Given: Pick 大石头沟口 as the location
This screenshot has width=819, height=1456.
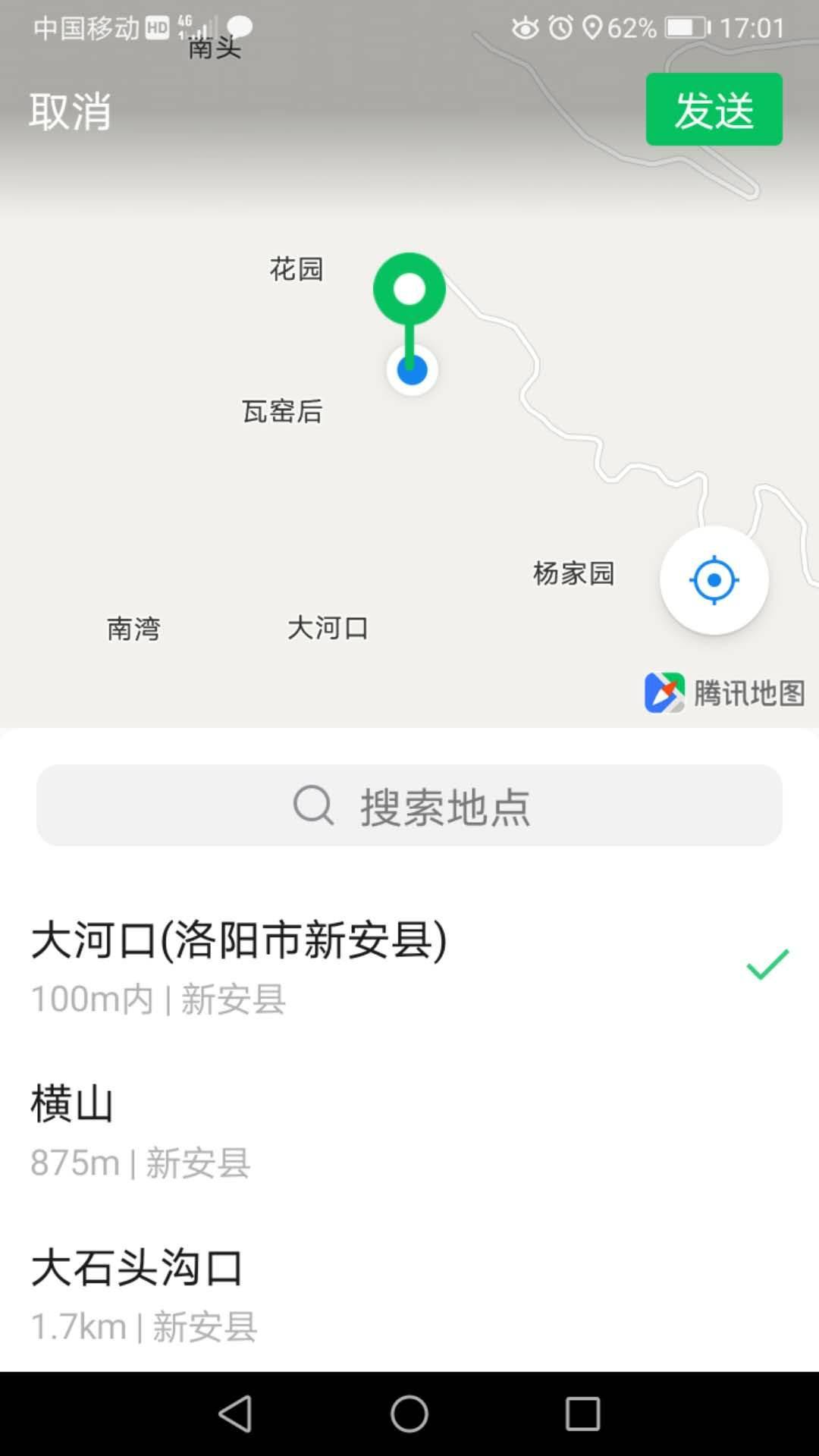Looking at the screenshot, I should pos(409,1294).
